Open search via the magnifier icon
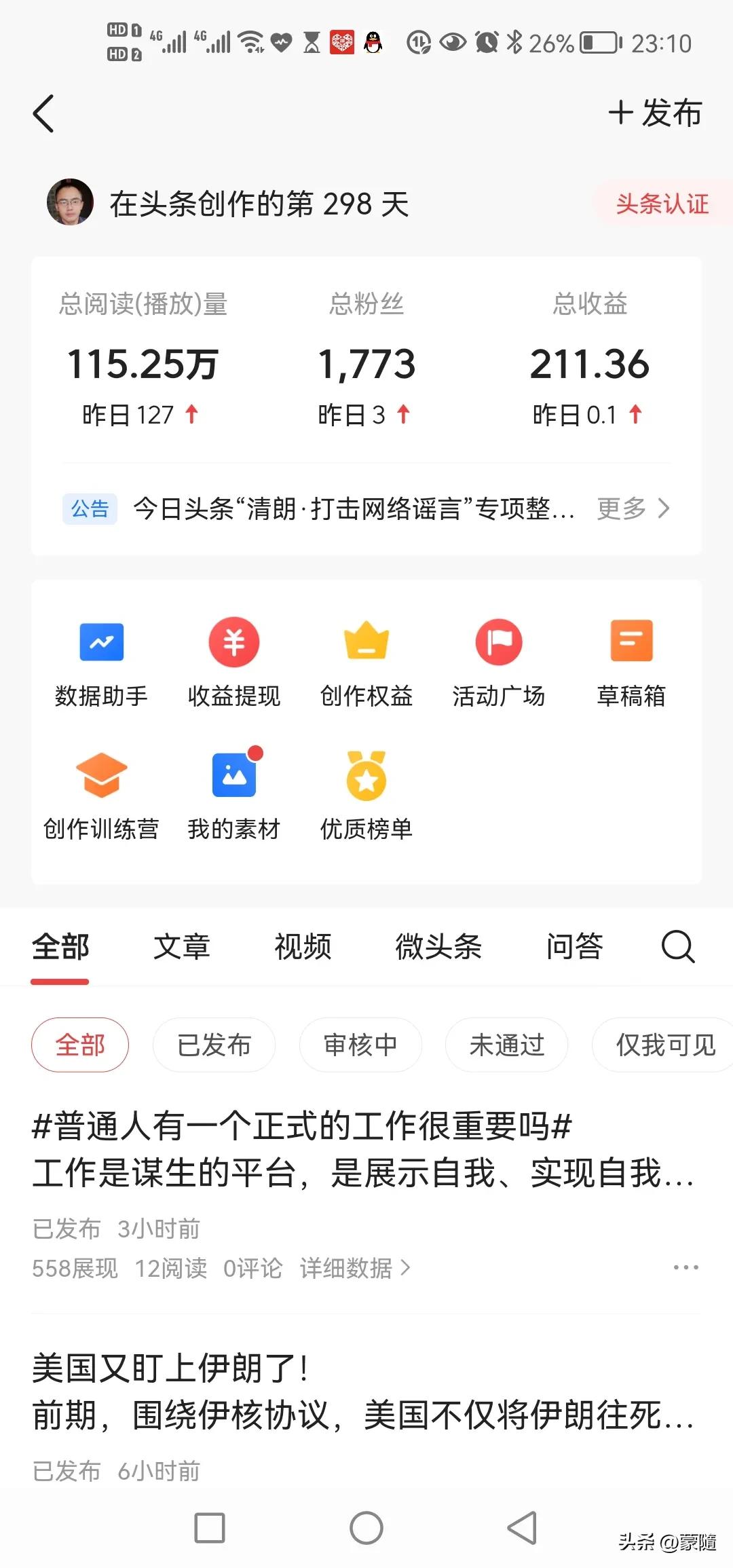Viewport: 733px width, 1568px height. pos(677,947)
